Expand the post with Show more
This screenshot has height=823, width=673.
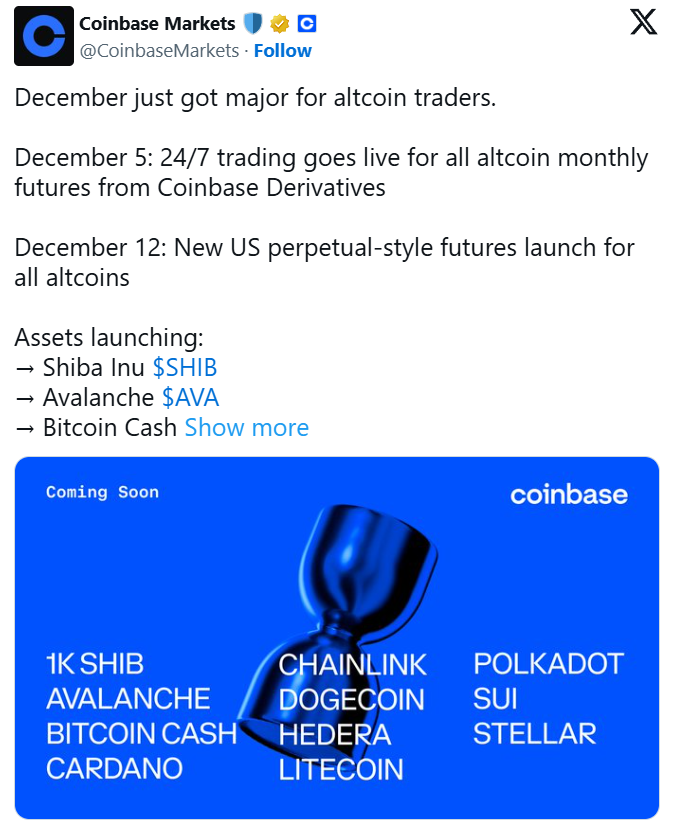(x=246, y=428)
